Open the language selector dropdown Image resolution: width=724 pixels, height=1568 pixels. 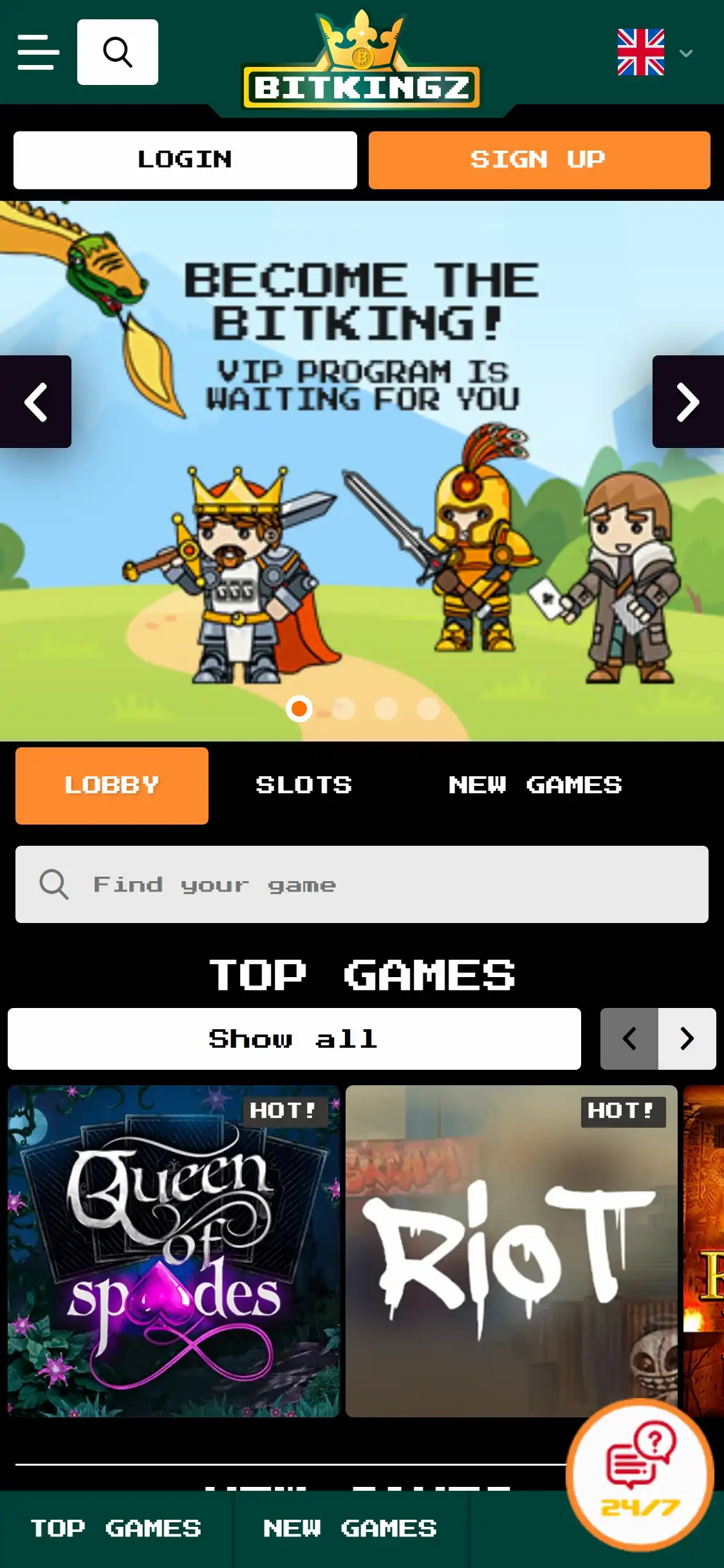point(654,53)
